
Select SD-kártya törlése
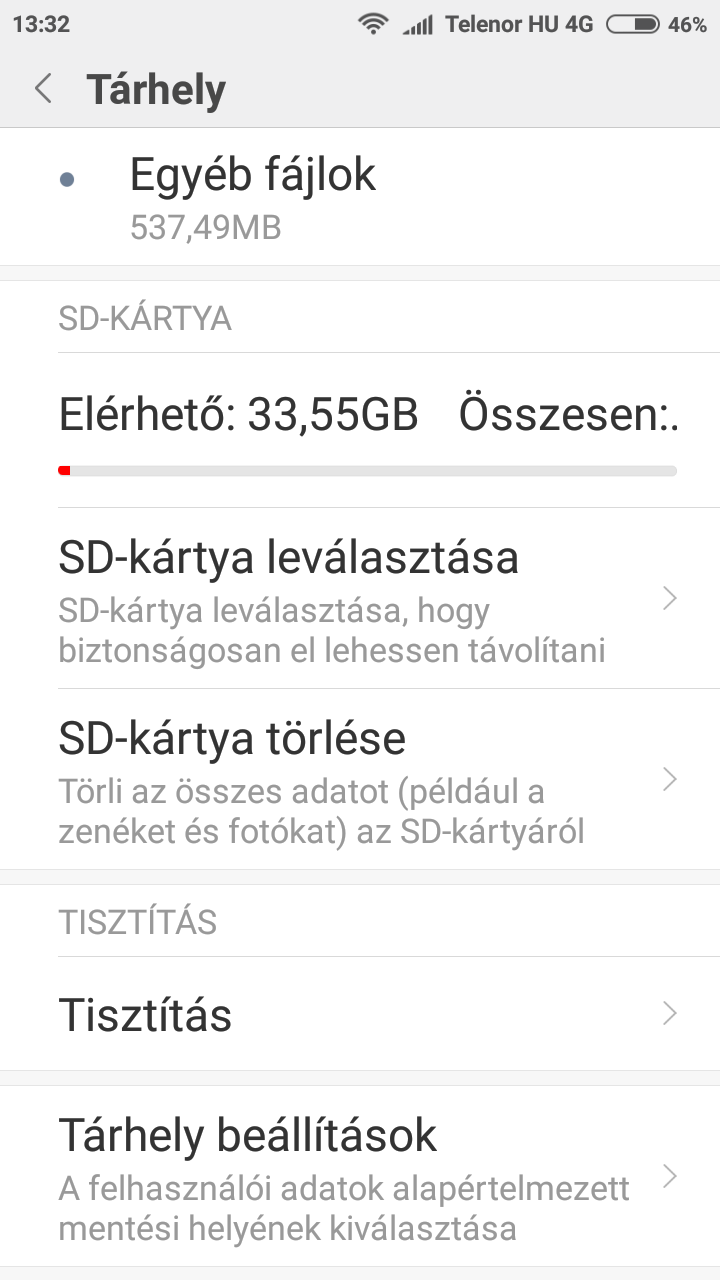360,779
